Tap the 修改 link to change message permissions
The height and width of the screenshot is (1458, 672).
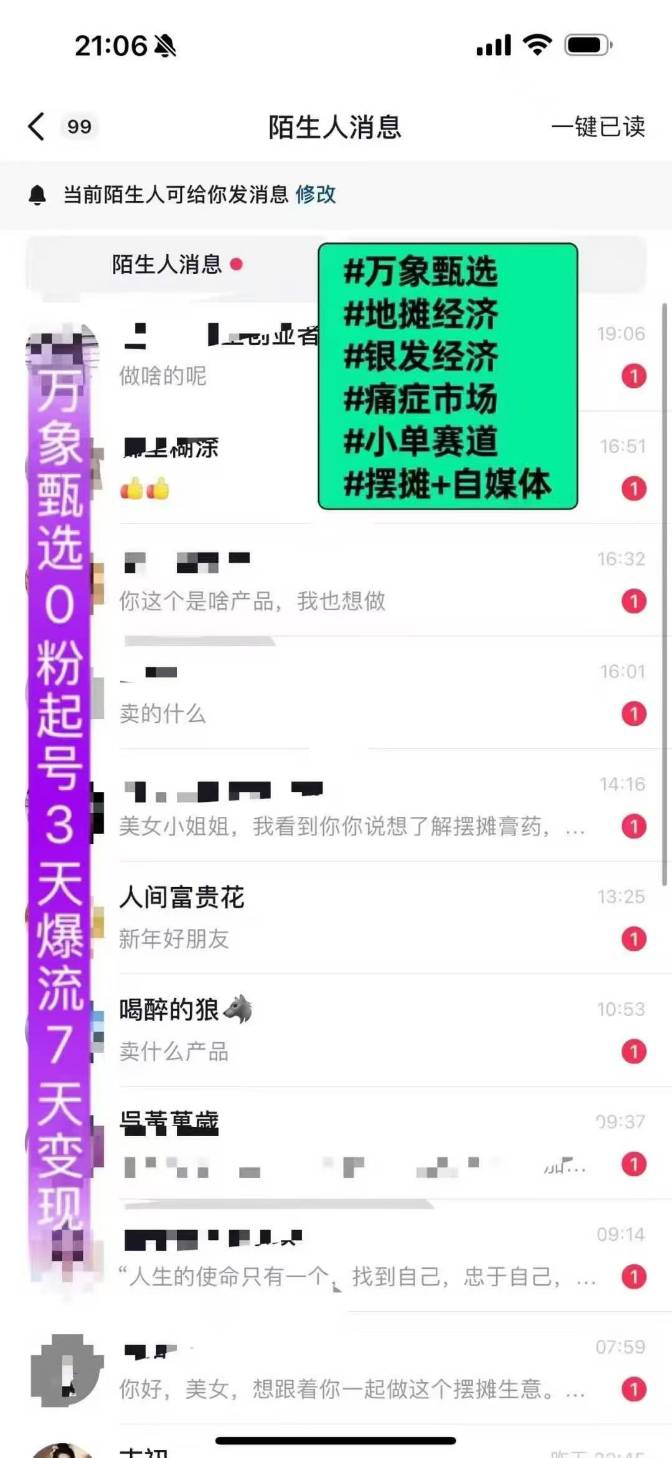click(315, 194)
